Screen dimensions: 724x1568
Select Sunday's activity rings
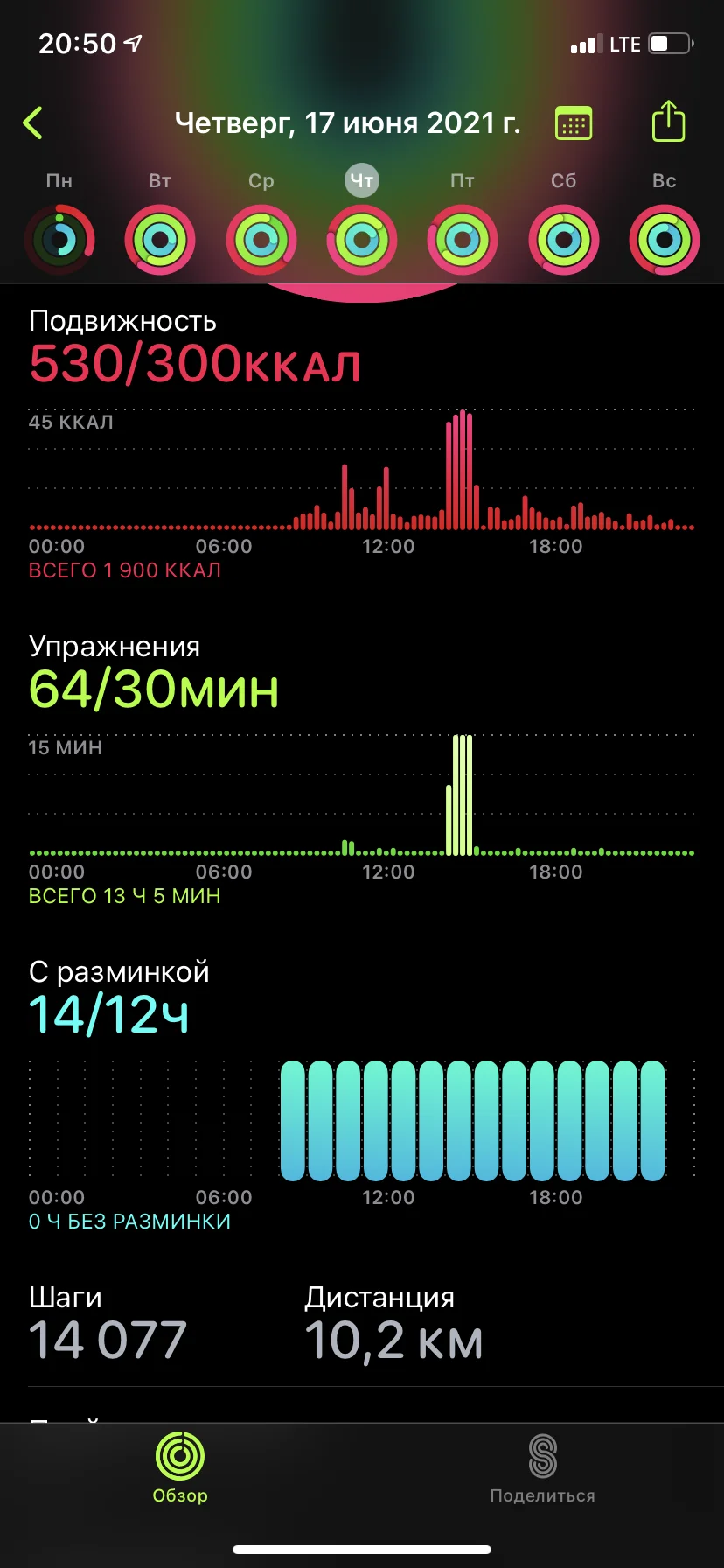tap(665, 239)
